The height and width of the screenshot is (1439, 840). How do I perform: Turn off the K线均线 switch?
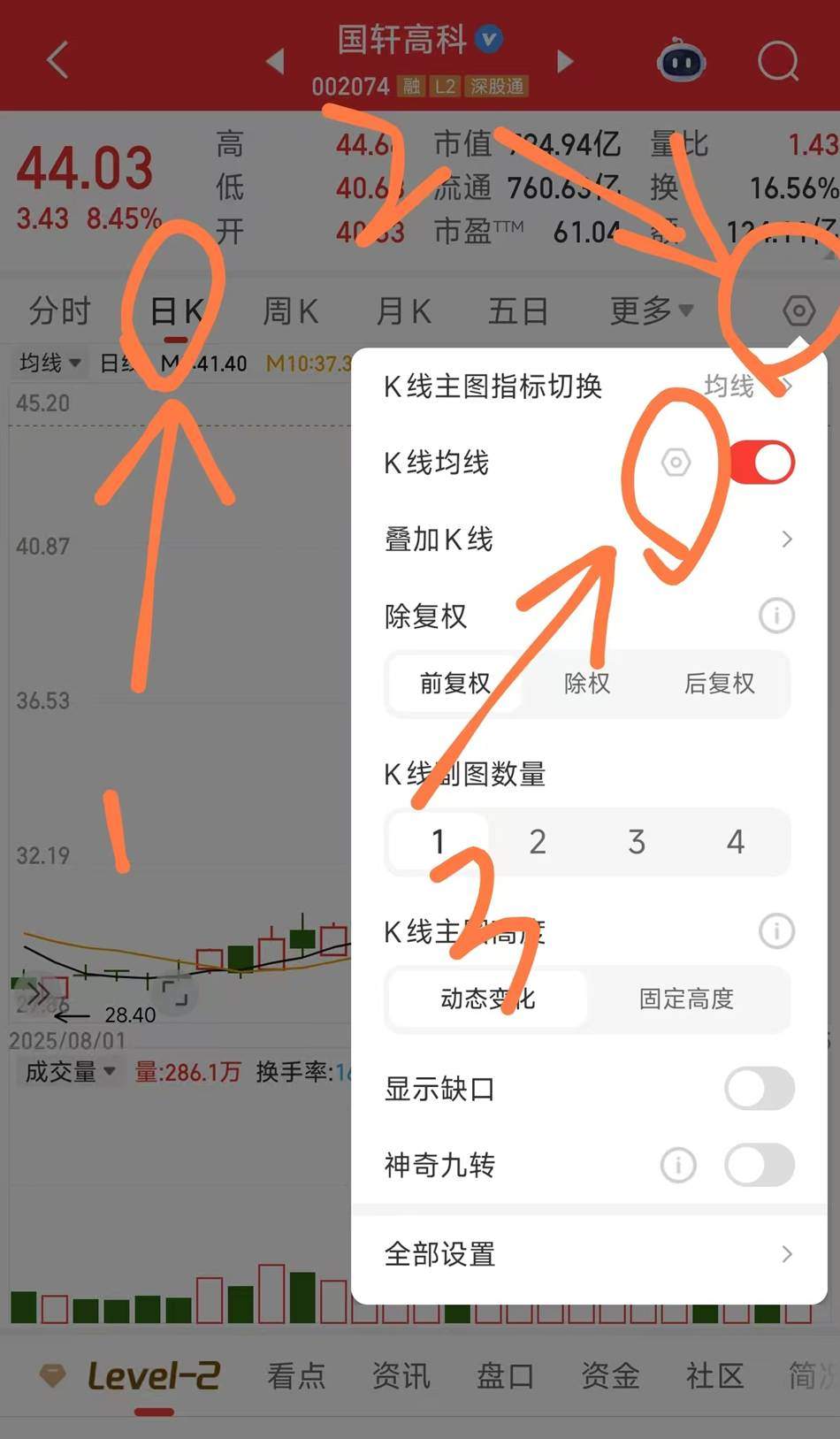click(761, 463)
